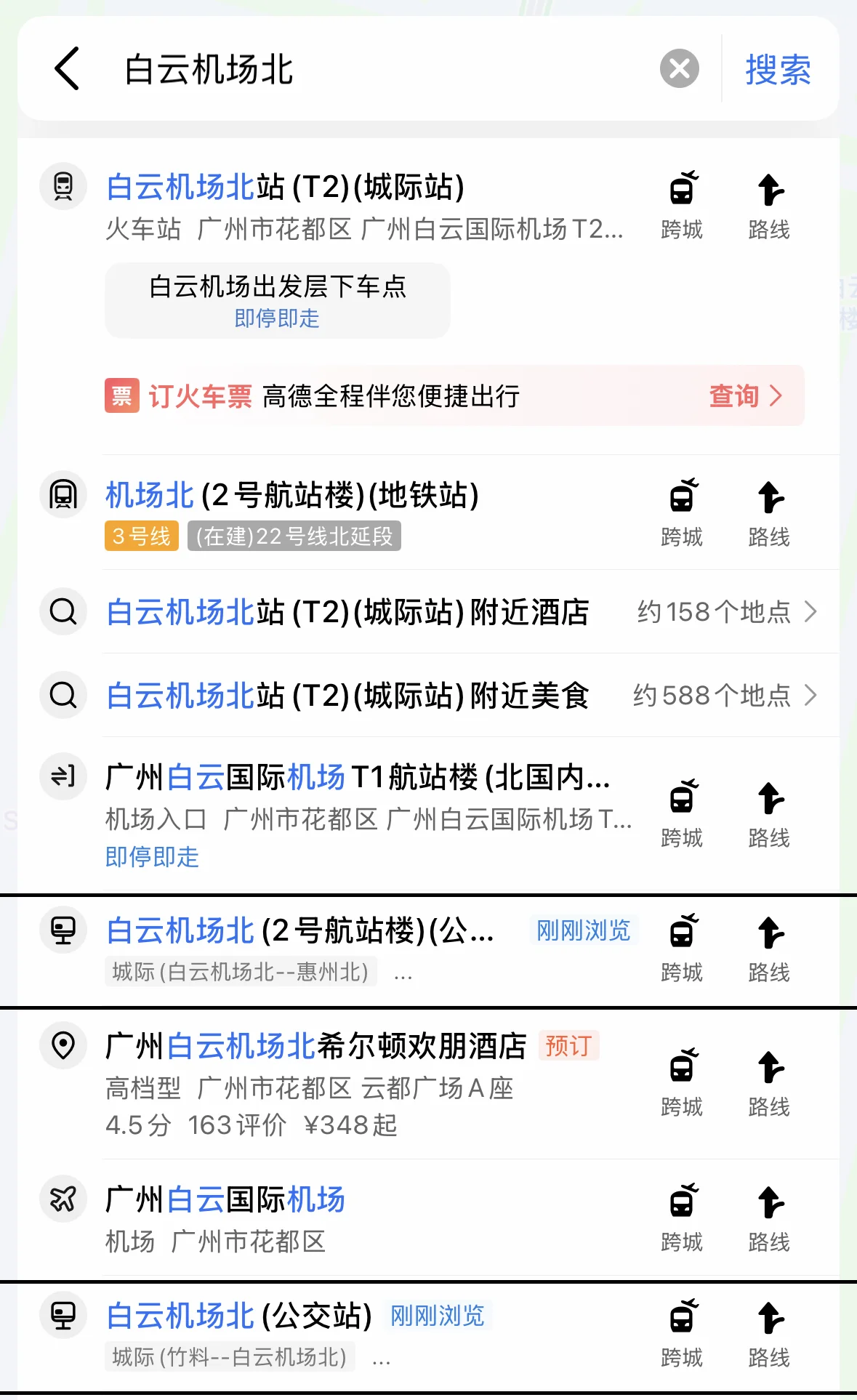
Task: Expand 附近酒店 results via right chevron
Action: click(x=809, y=613)
